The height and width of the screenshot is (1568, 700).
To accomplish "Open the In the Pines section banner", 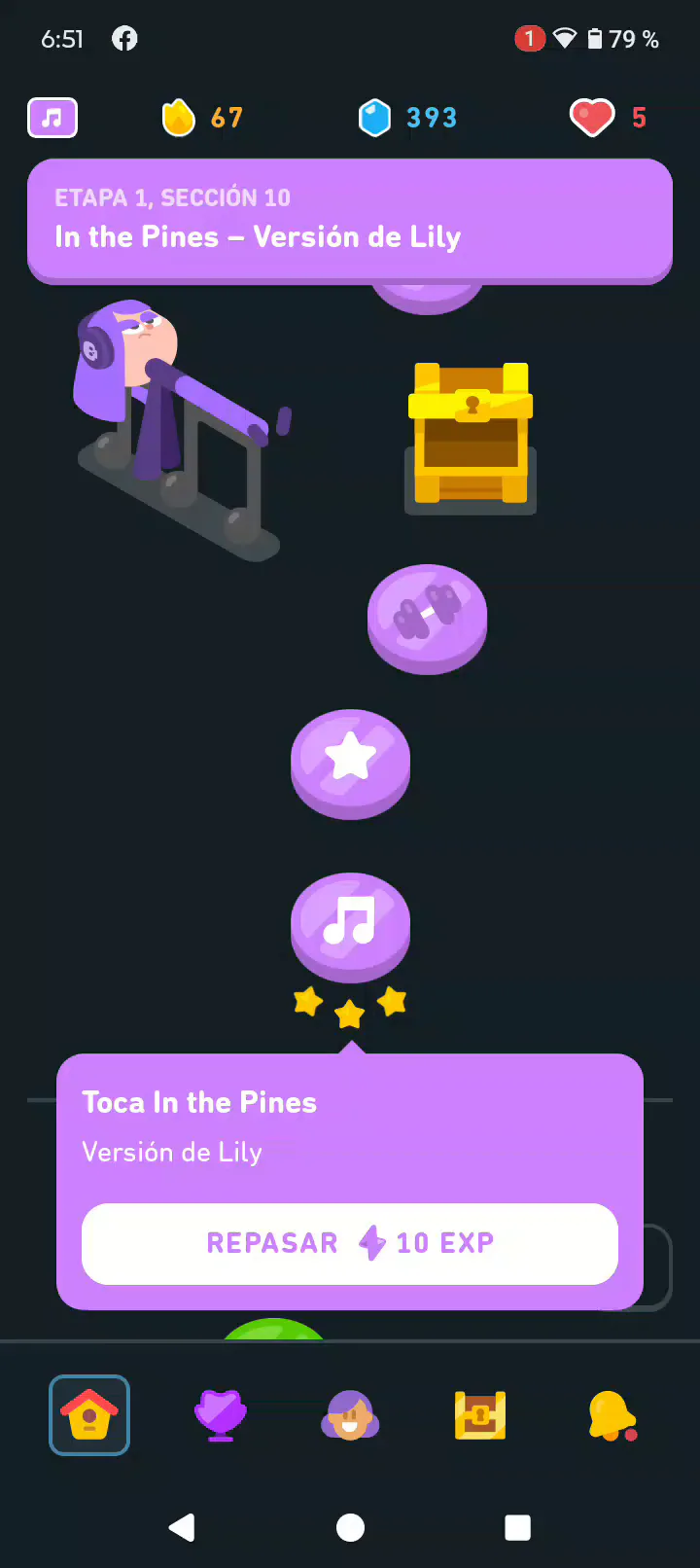I will point(350,220).
